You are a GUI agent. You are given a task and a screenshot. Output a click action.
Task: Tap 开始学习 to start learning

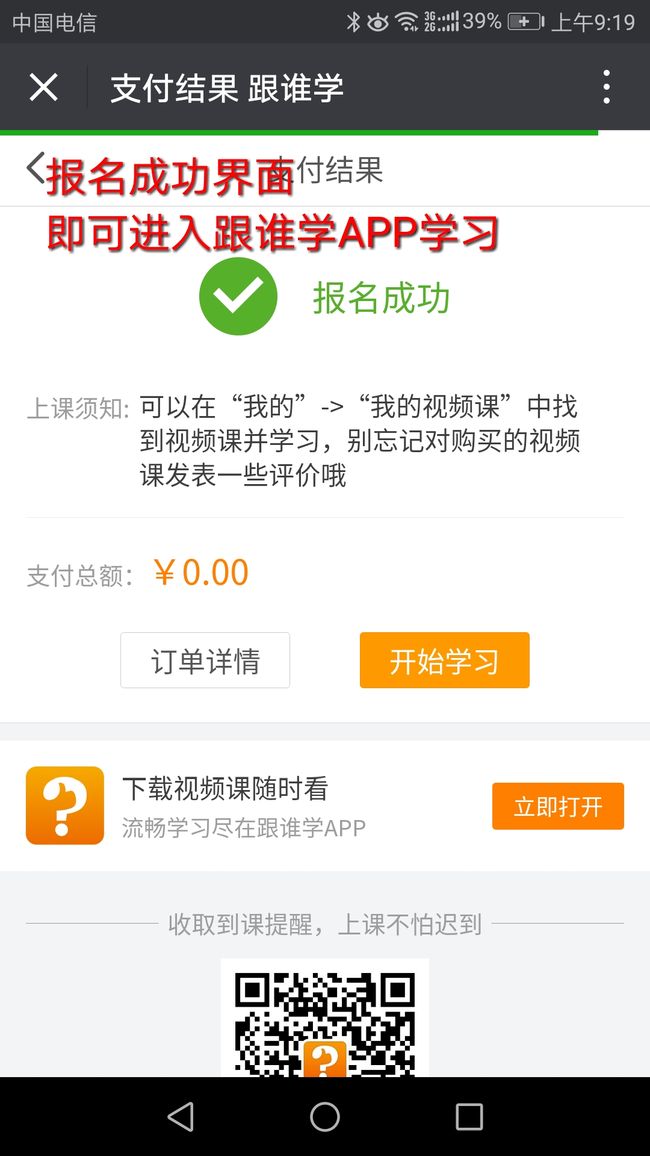coord(444,661)
